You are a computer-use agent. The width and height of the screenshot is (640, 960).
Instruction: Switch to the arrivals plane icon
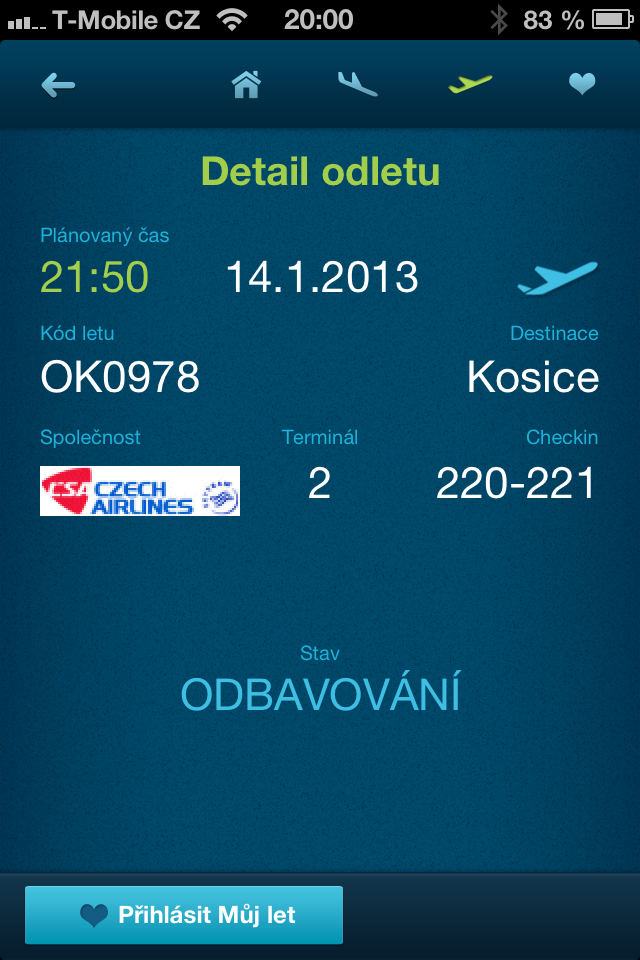tap(357, 85)
